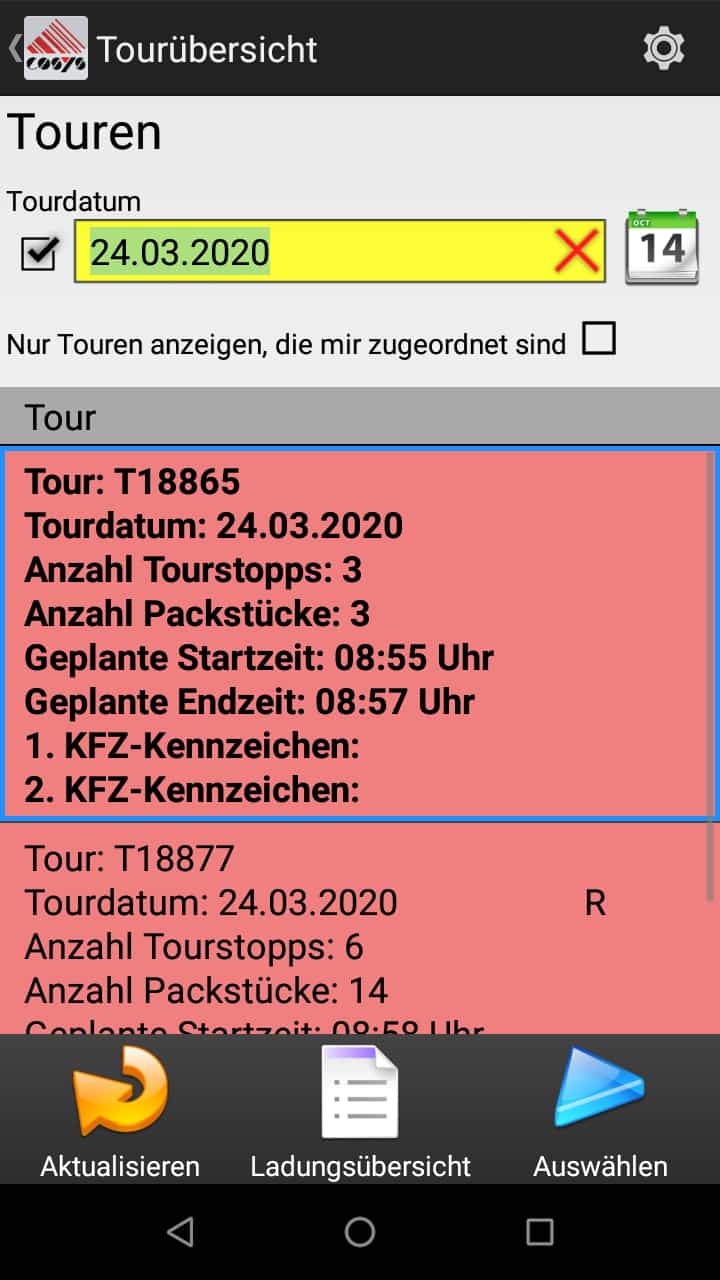The height and width of the screenshot is (1280, 720).
Task: Open the settings gear in the title bar
Action: (x=664, y=47)
